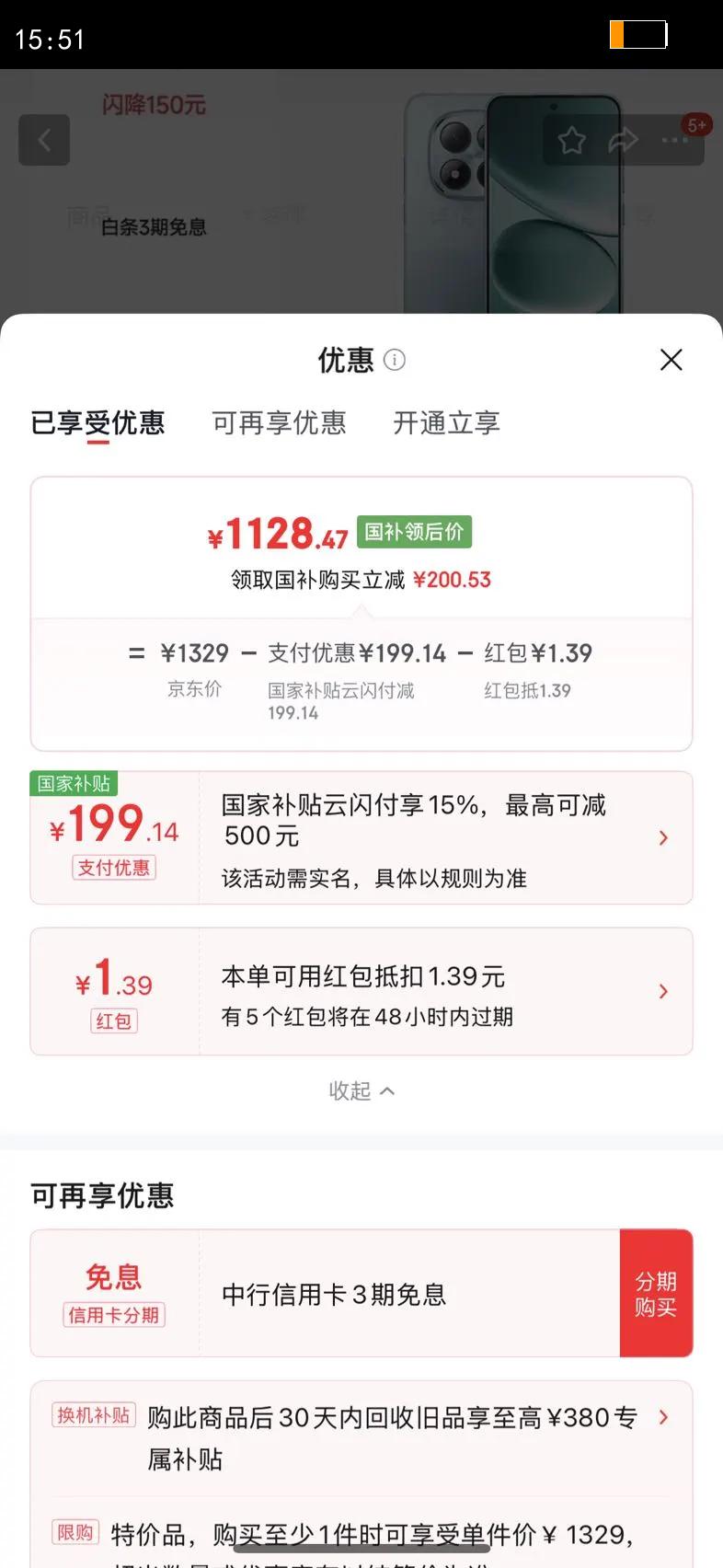Tap the back arrow in the top left
Viewport: 723px width, 1568px height.
pos(44,140)
